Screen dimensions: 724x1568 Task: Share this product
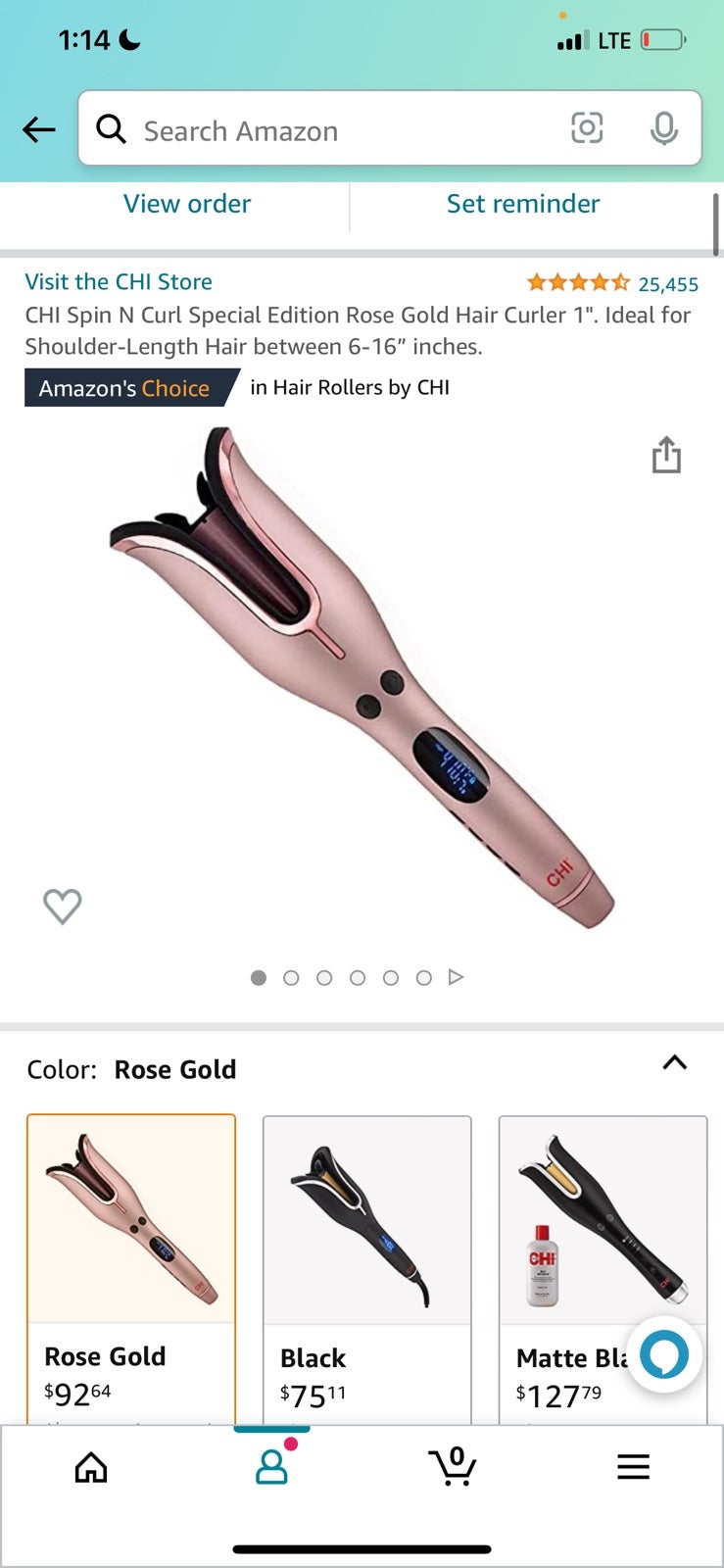coord(666,455)
